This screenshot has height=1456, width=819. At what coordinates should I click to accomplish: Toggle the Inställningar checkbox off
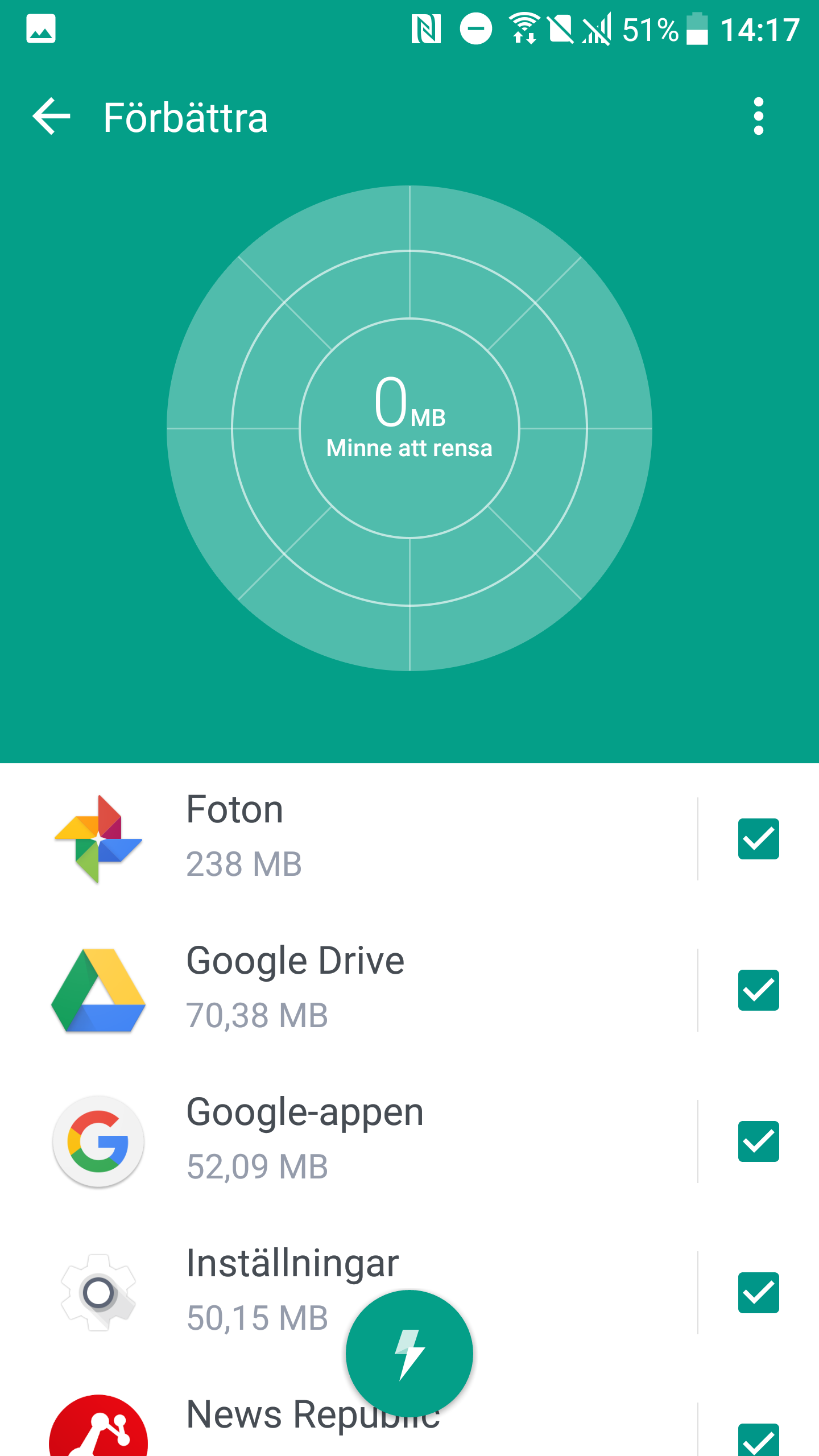tap(758, 1293)
